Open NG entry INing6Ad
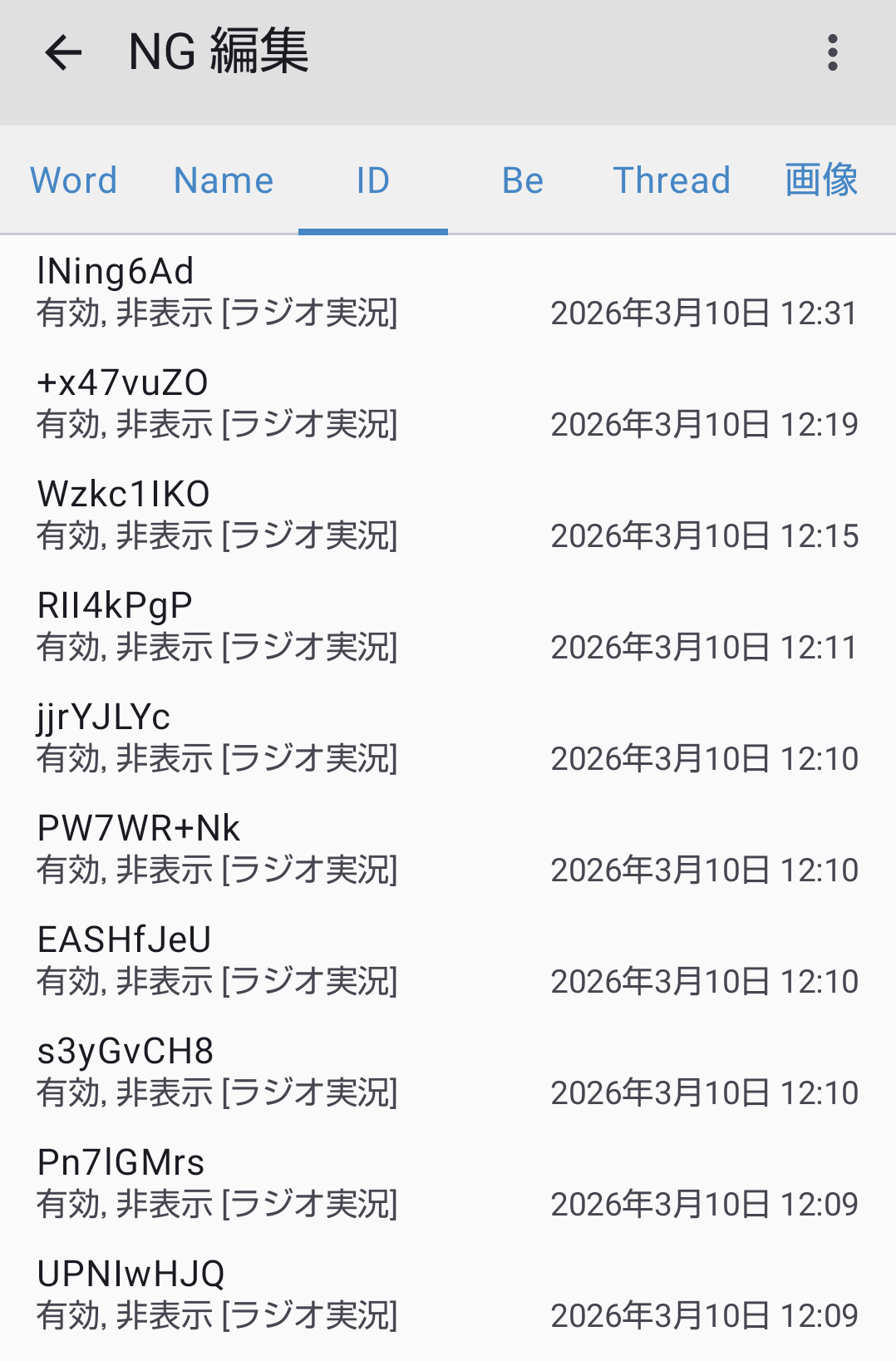 448,292
